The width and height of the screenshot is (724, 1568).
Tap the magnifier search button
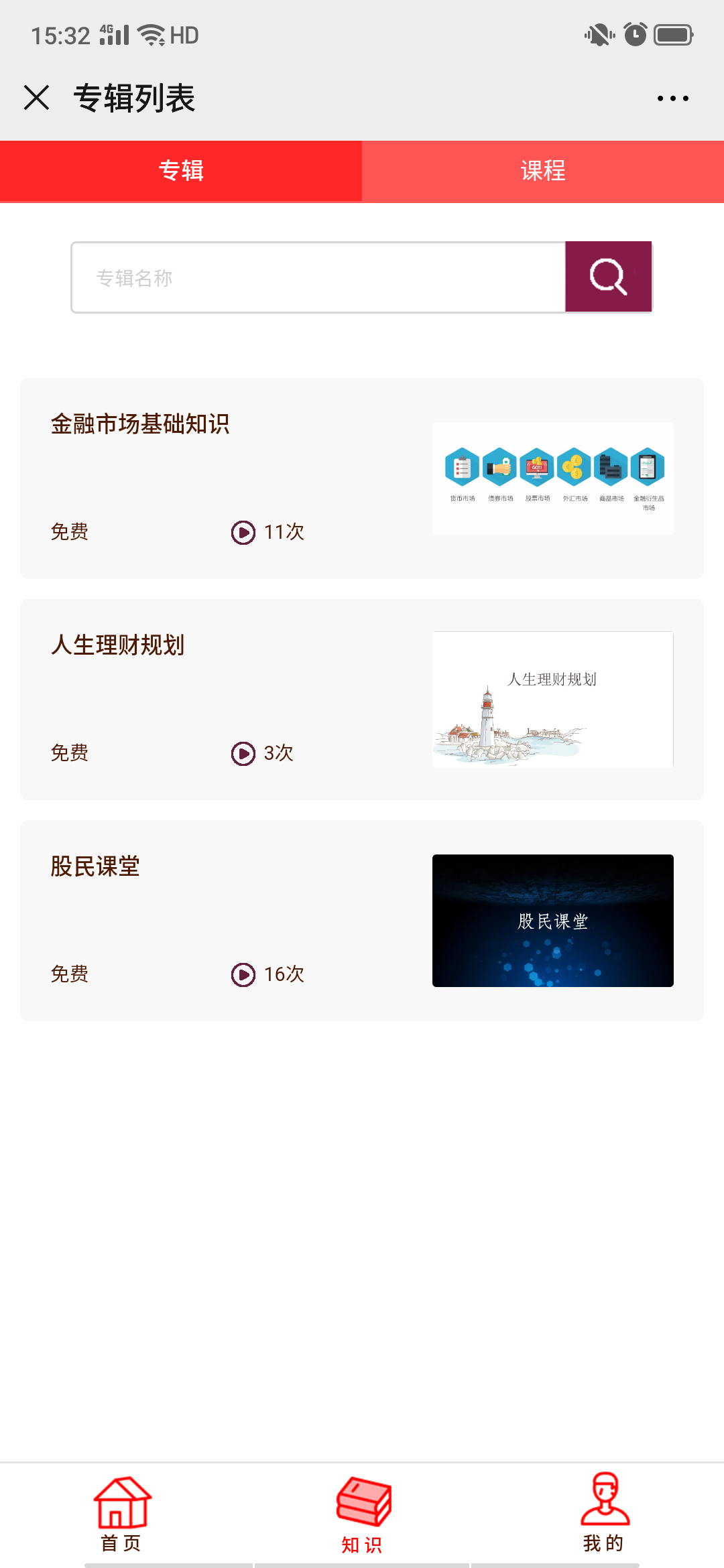click(608, 277)
